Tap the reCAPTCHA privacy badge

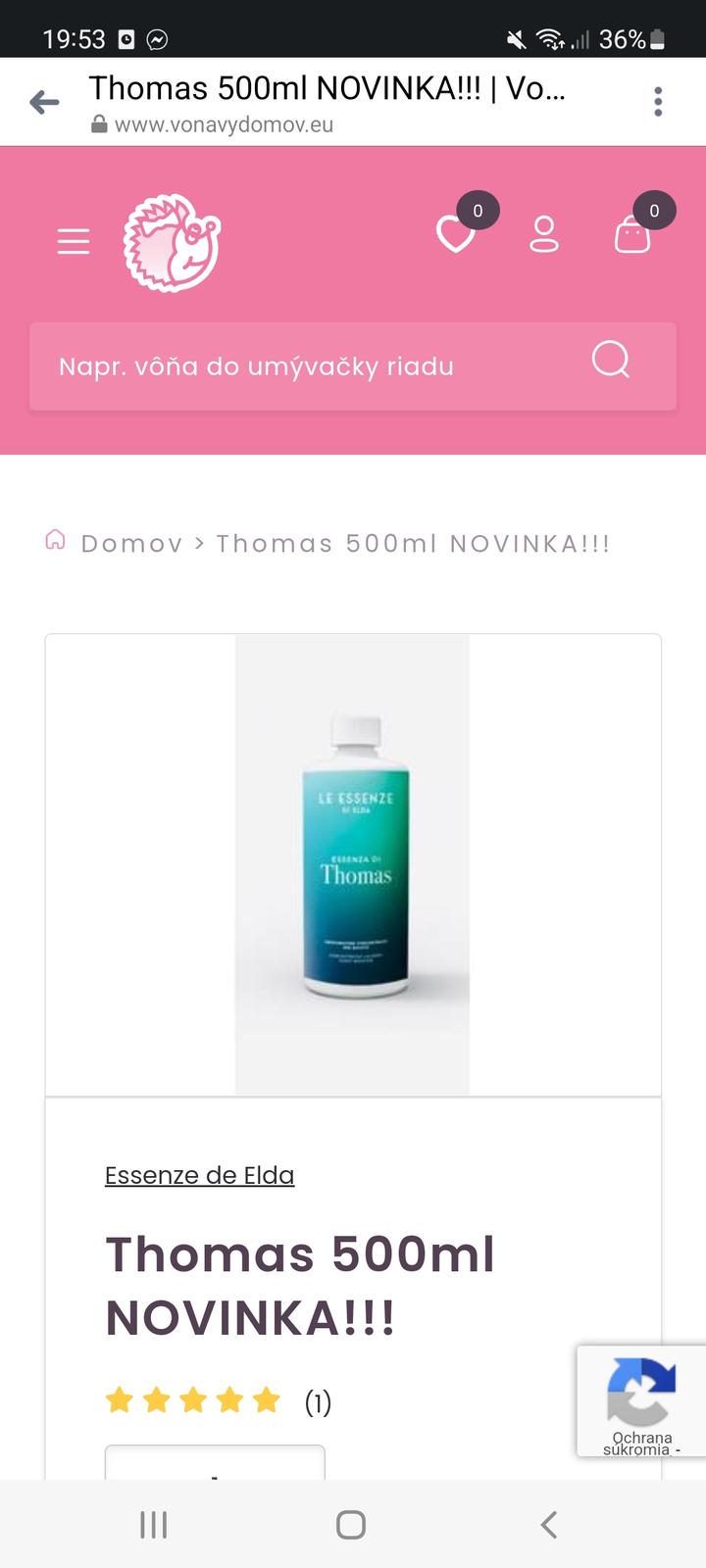(x=641, y=1400)
